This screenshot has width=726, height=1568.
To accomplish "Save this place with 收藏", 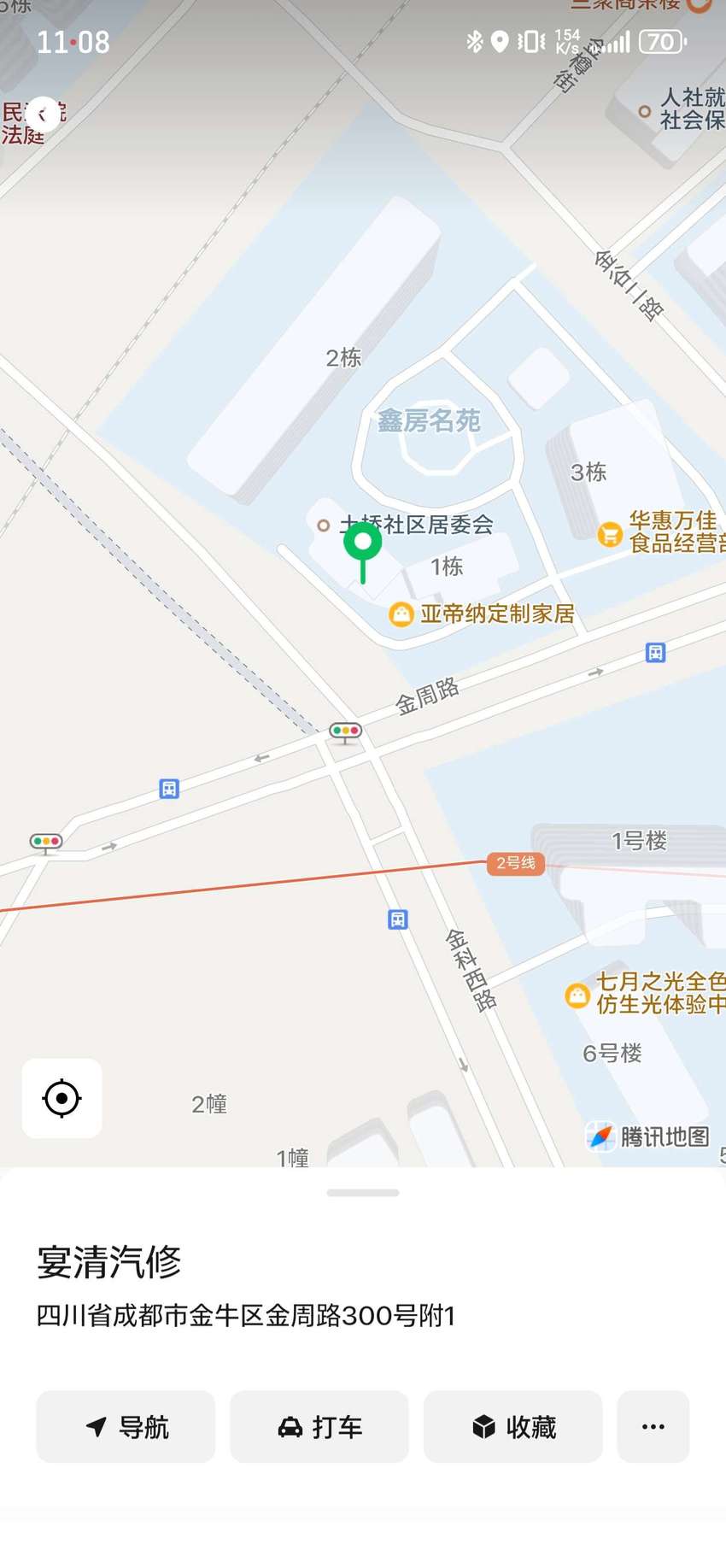I will tap(513, 1426).
